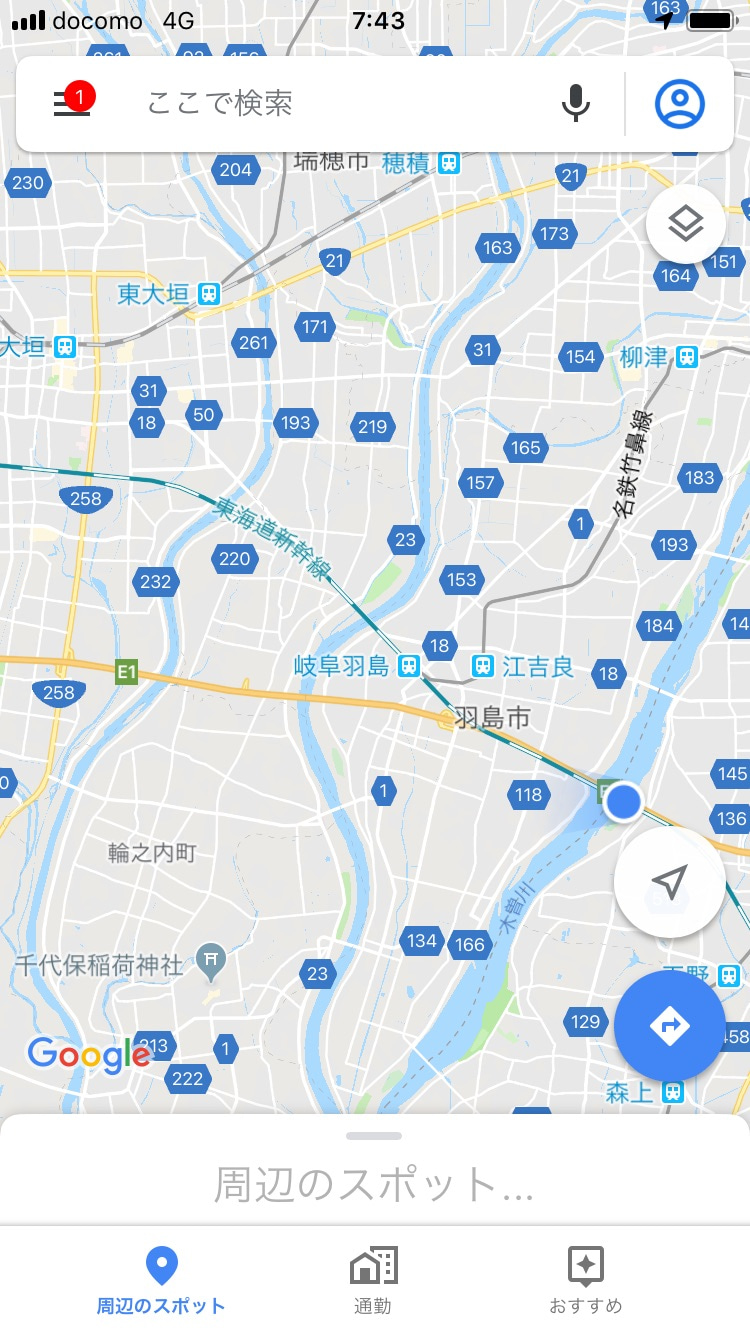The image size is (750, 1334).
Task: Switch to the おすすめ tab
Action: pos(585,1280)
